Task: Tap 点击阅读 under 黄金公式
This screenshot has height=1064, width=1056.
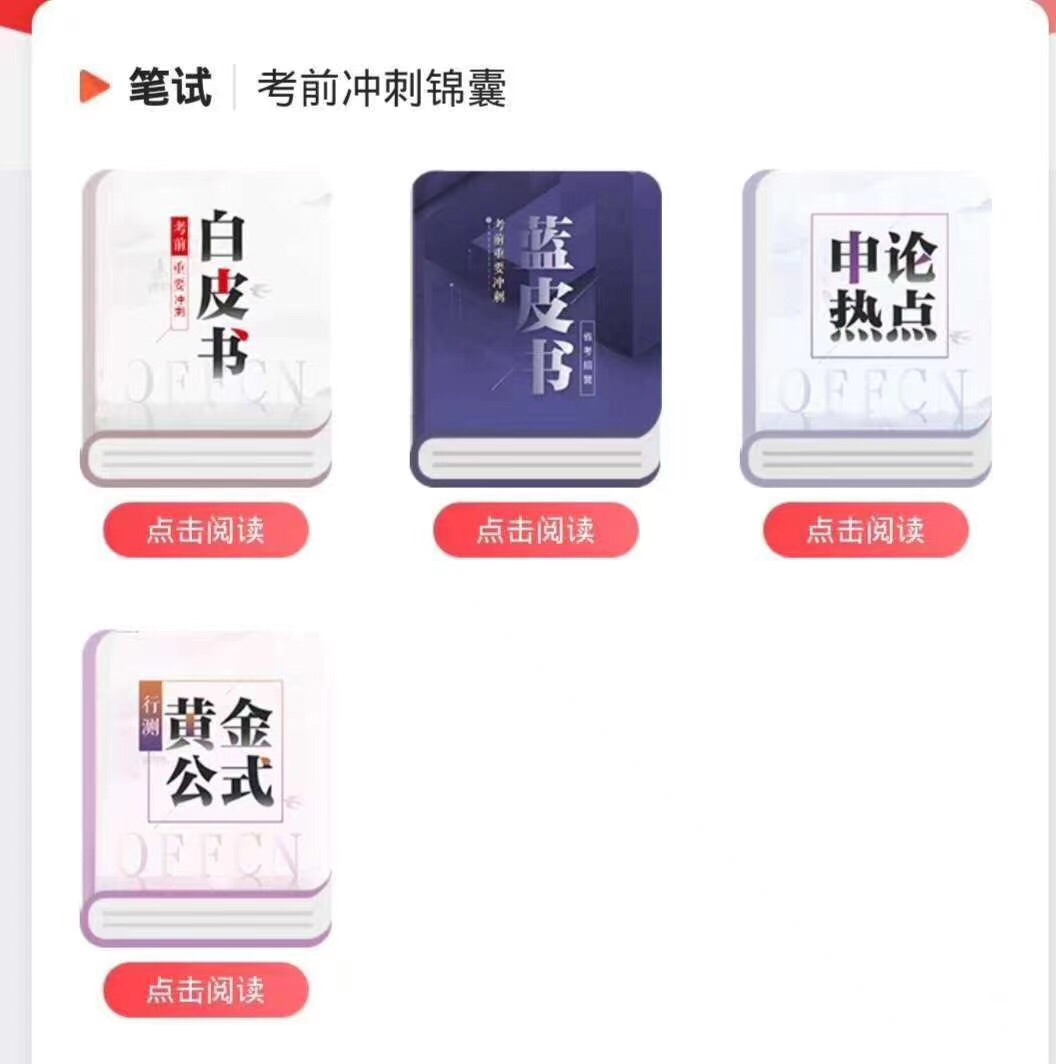Action: (205, 990)
